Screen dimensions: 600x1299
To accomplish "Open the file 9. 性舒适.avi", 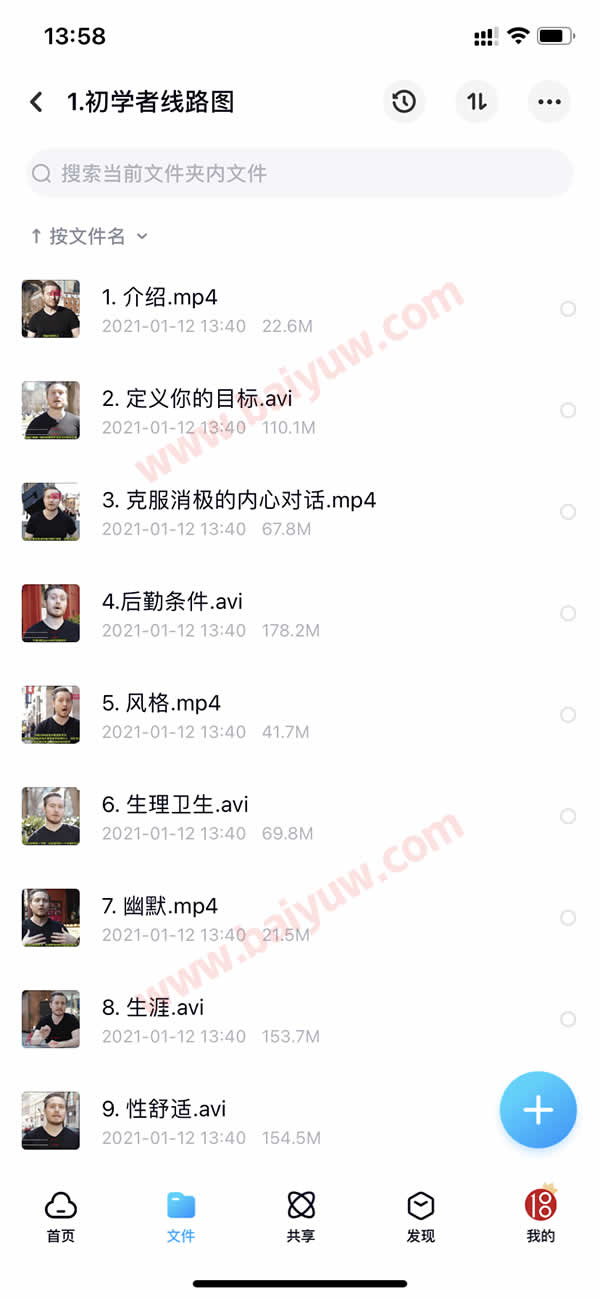I will (164, 1110).
